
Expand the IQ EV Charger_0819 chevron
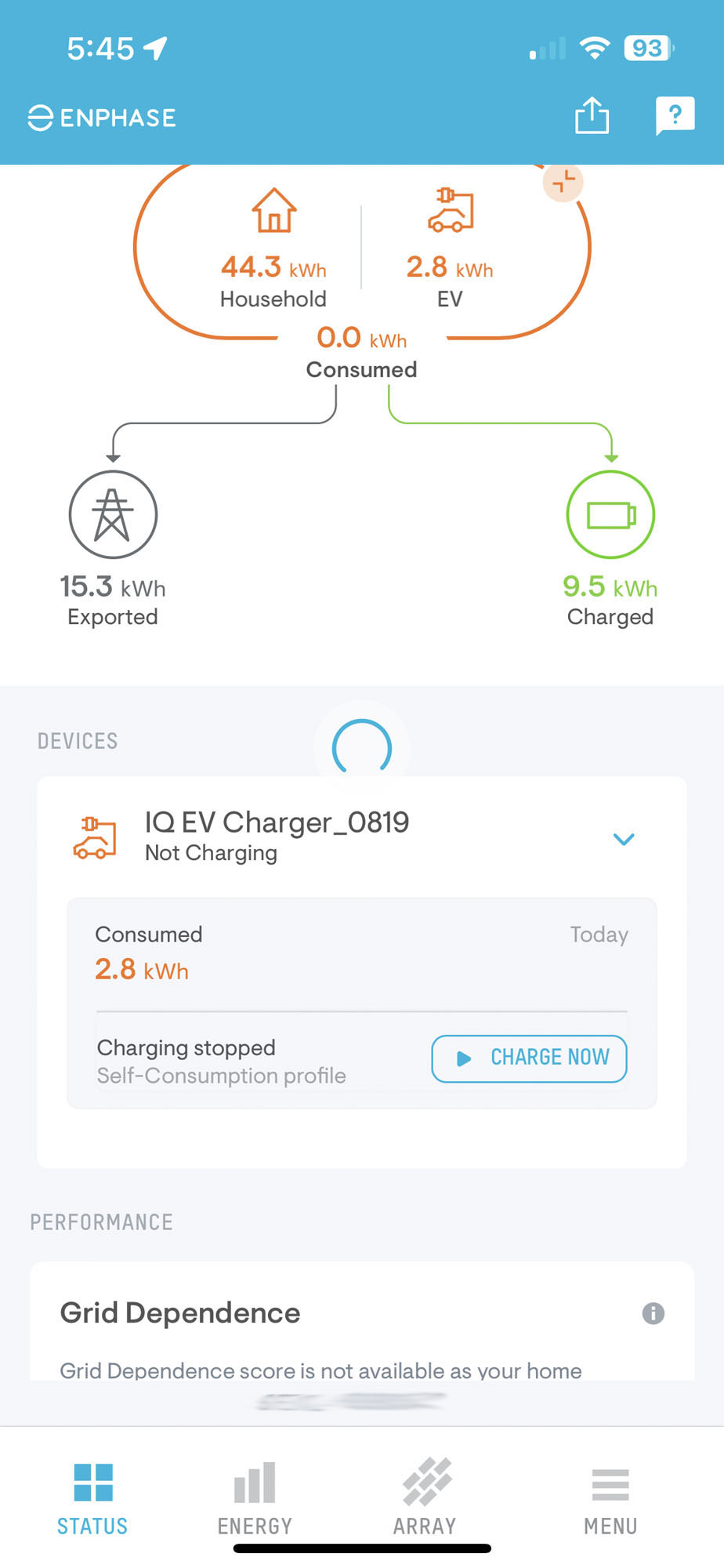pos(624,840)
